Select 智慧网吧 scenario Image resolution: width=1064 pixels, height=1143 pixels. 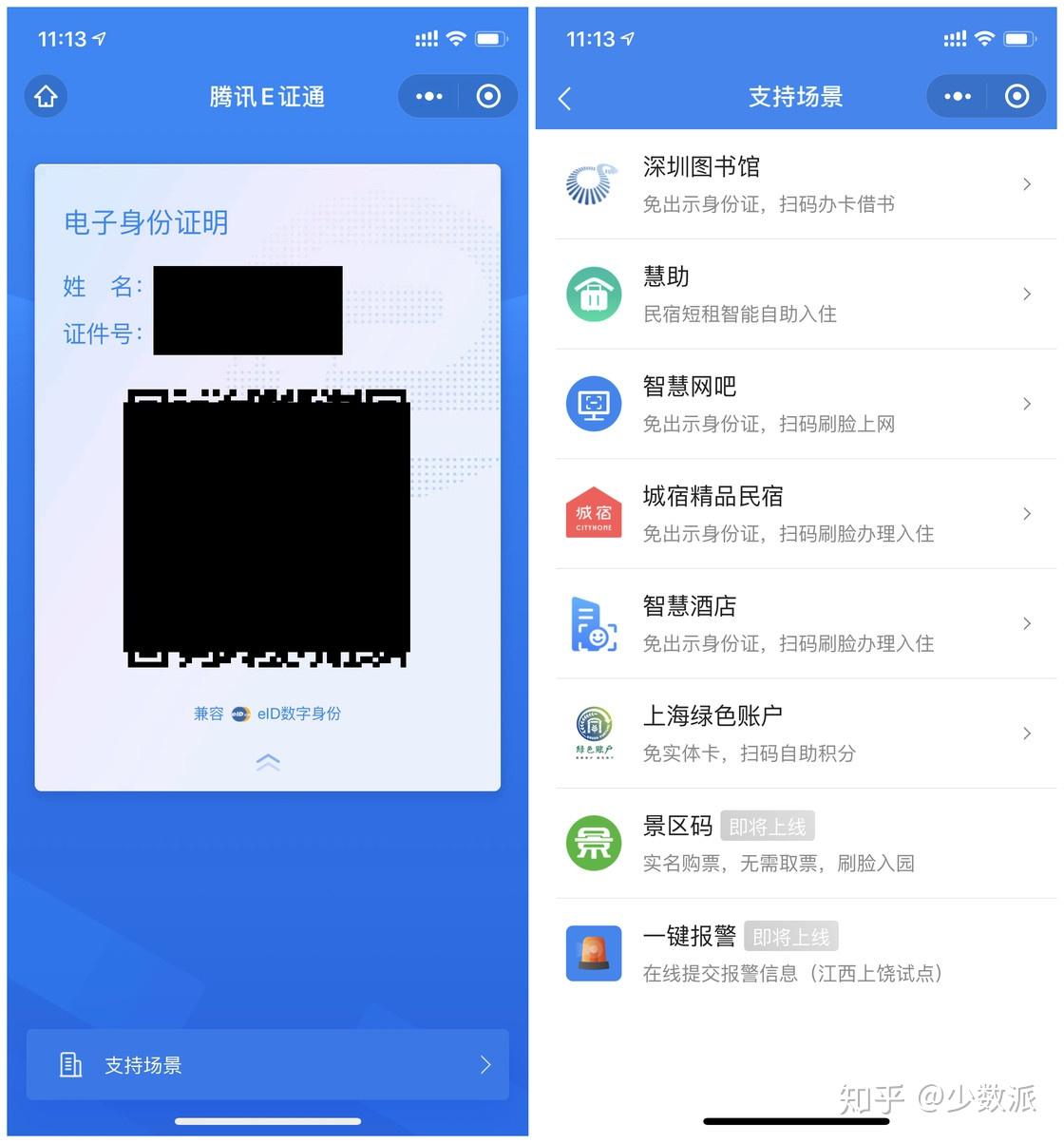(x=796, y=404)
